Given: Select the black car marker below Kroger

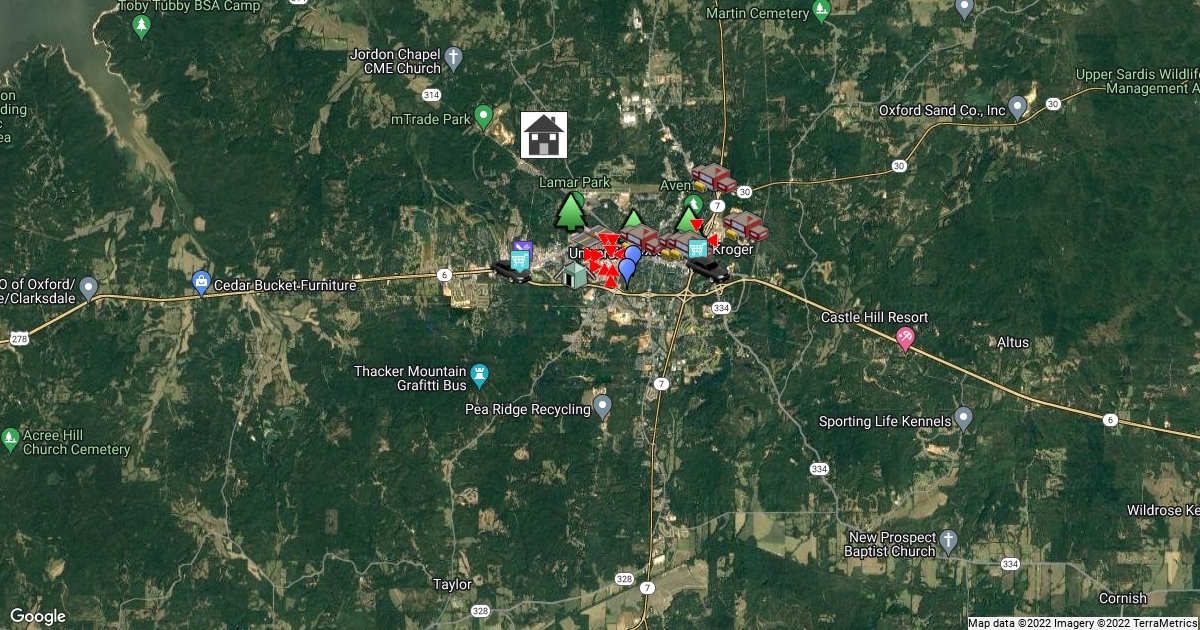Looking at the screenshot, I should (708, 270).
